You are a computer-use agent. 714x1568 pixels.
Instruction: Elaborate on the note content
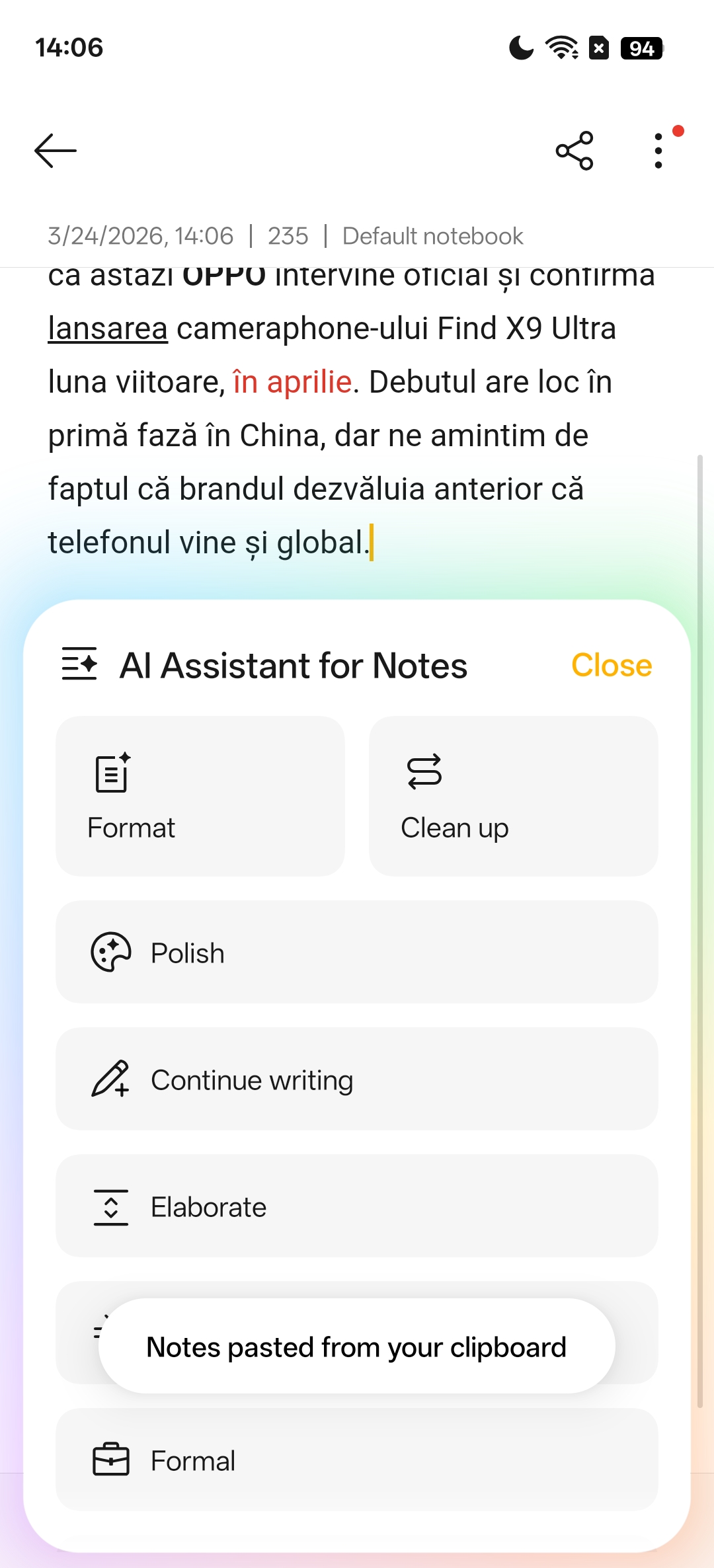[356, 1206]
